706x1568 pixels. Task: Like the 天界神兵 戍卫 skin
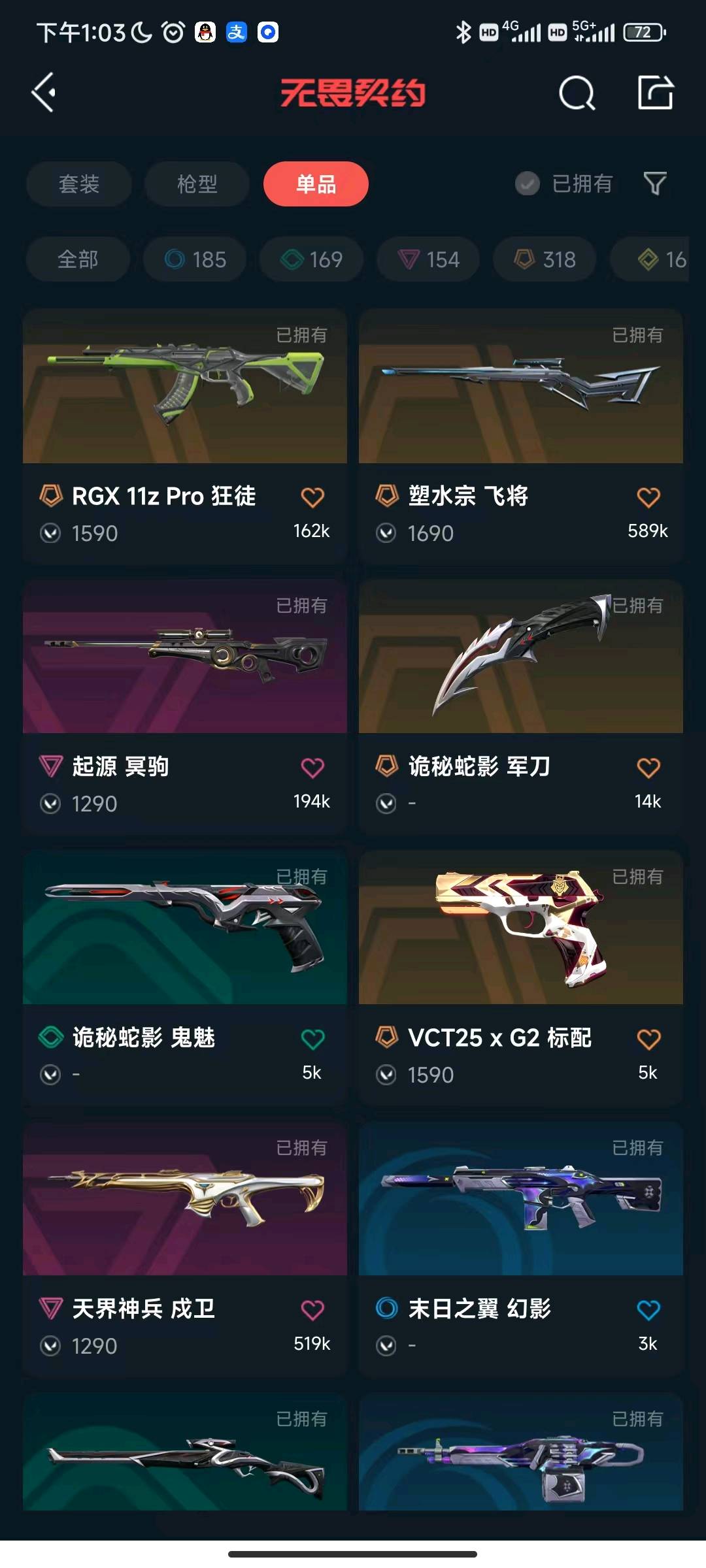coord(312,1310)
